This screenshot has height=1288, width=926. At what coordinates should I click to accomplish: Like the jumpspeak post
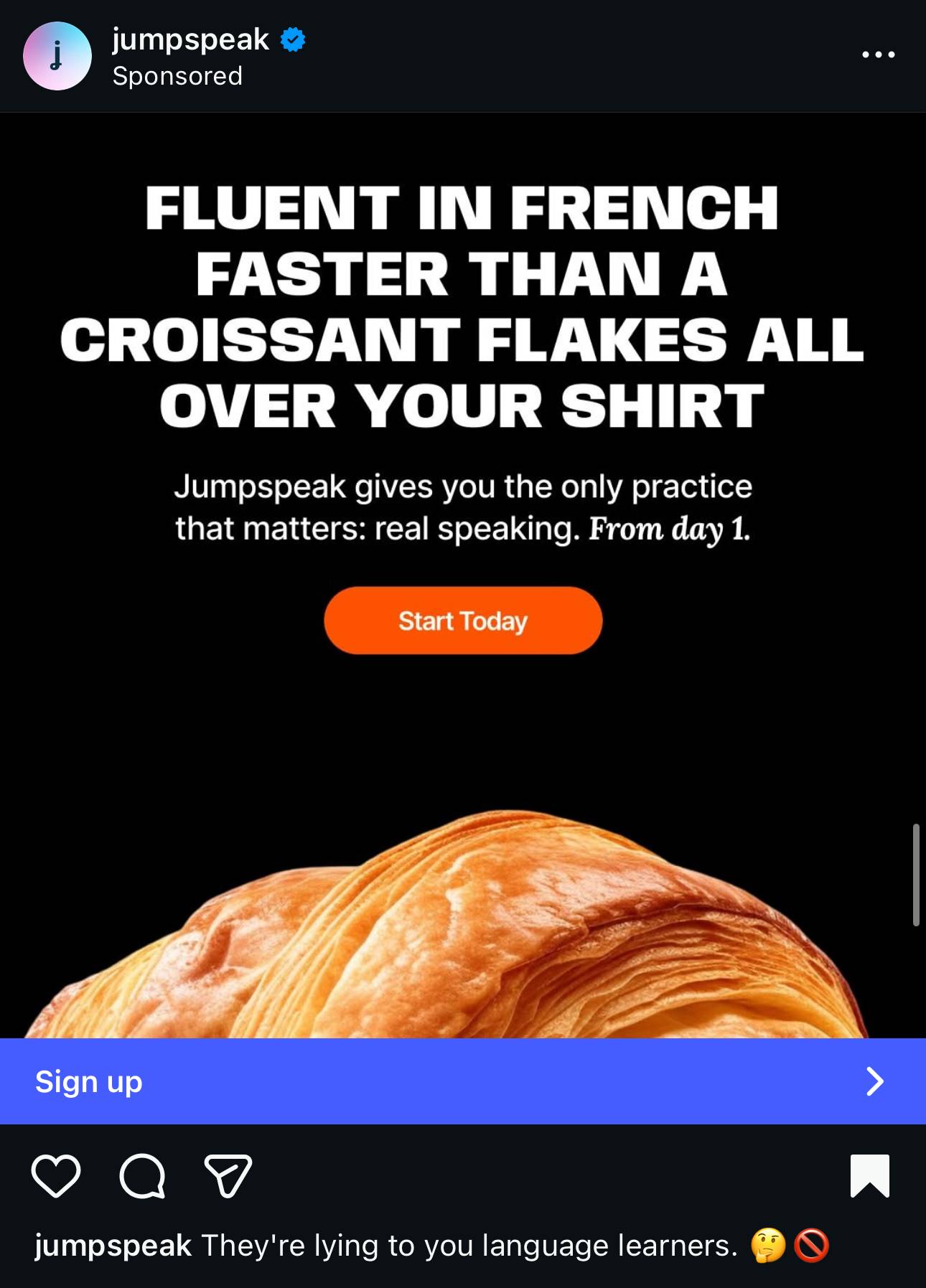coord(56,1176)
